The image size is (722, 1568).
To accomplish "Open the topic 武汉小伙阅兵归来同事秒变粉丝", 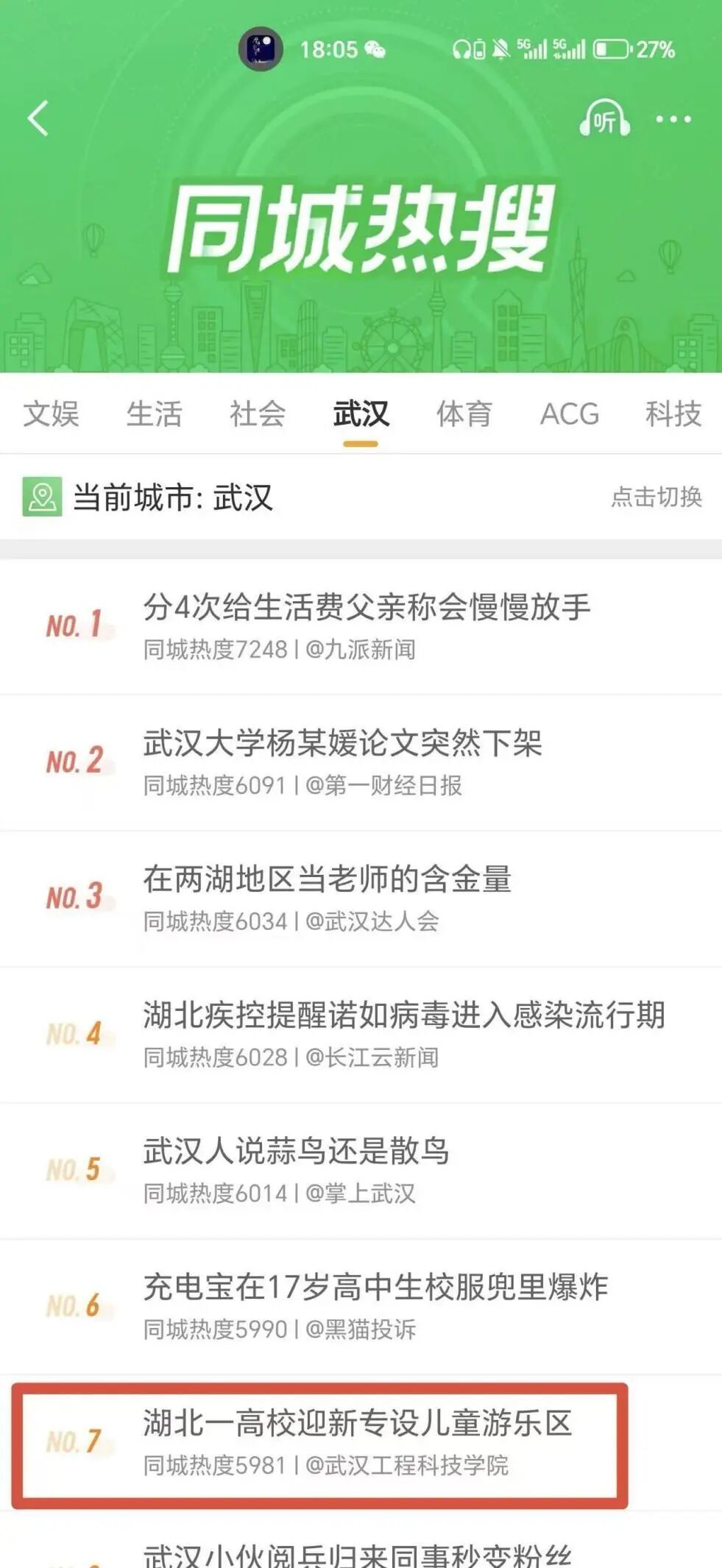I will (x=357, y=1554).
